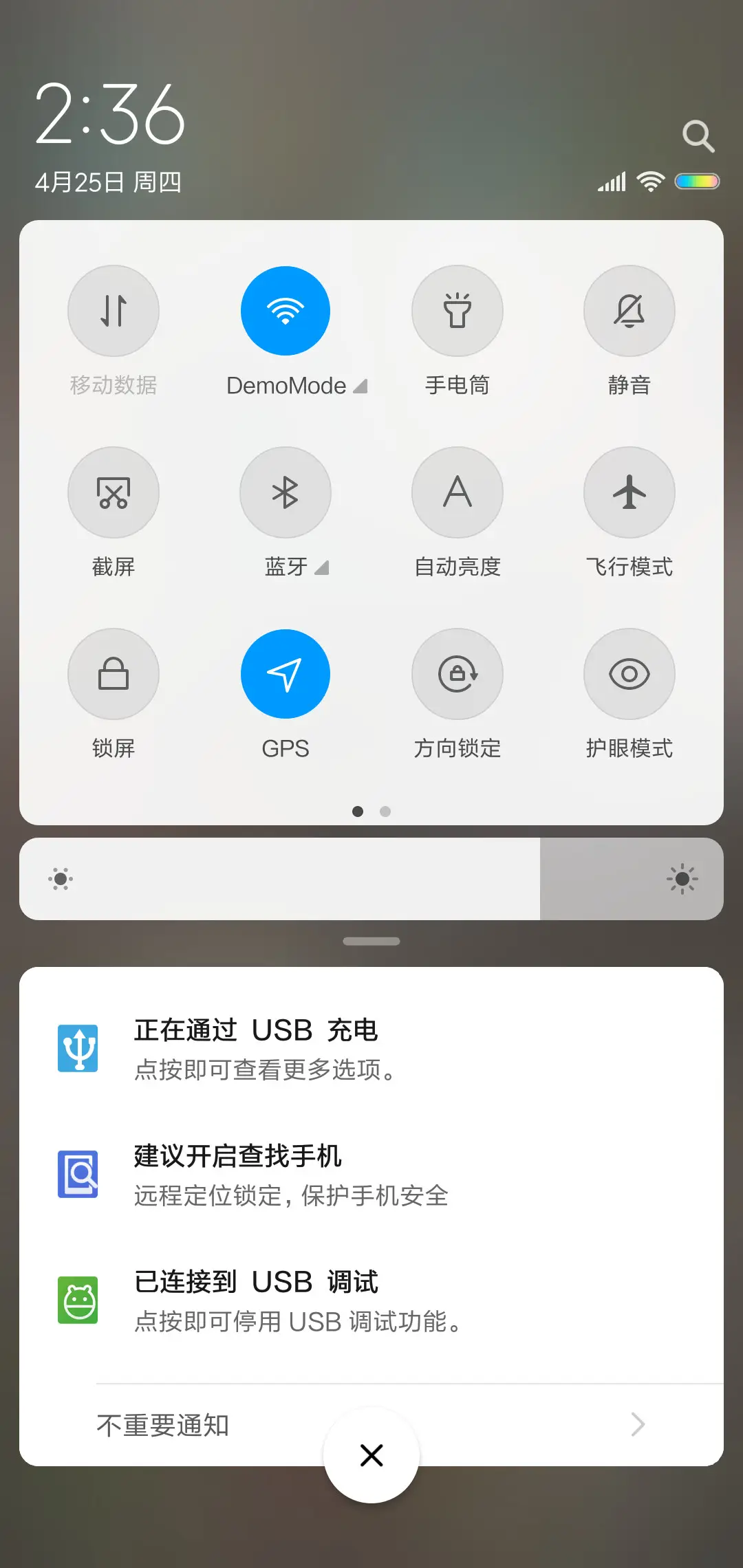Select the first quick settings page dot
This screenshot has height=1568, width=743.
(358, 812)
